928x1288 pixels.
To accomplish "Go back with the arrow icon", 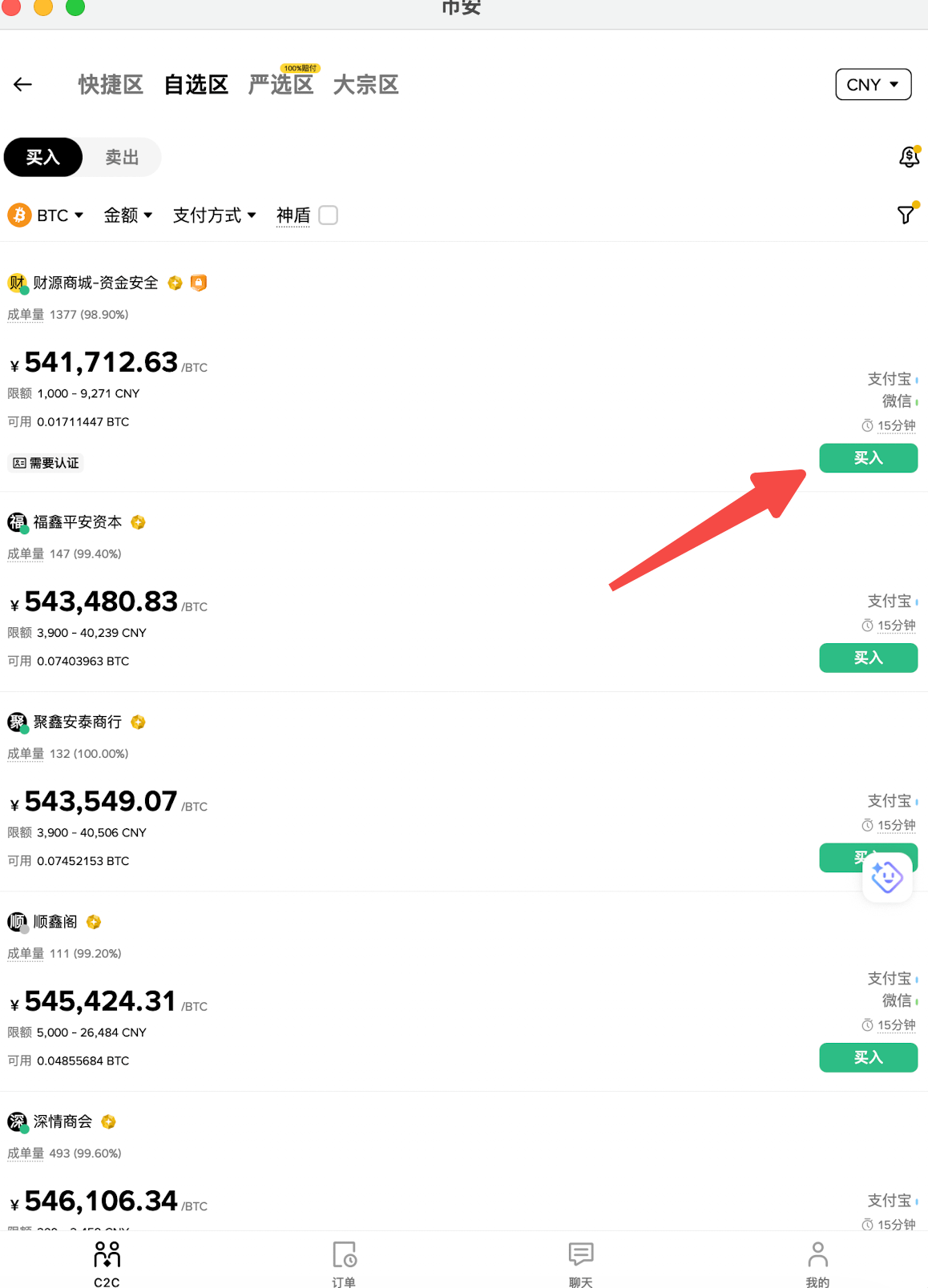I will pos(22,84).
